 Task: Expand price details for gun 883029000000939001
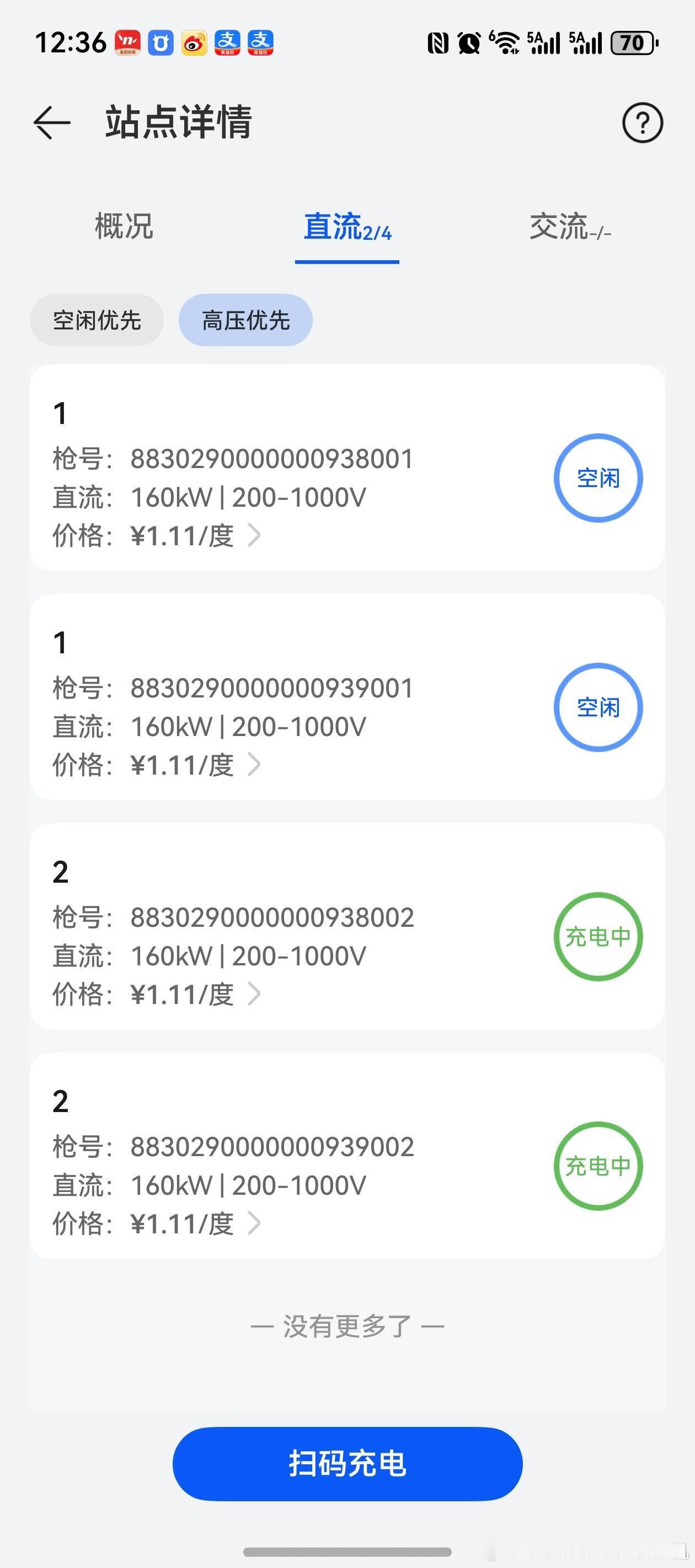(x=254, y=765)
